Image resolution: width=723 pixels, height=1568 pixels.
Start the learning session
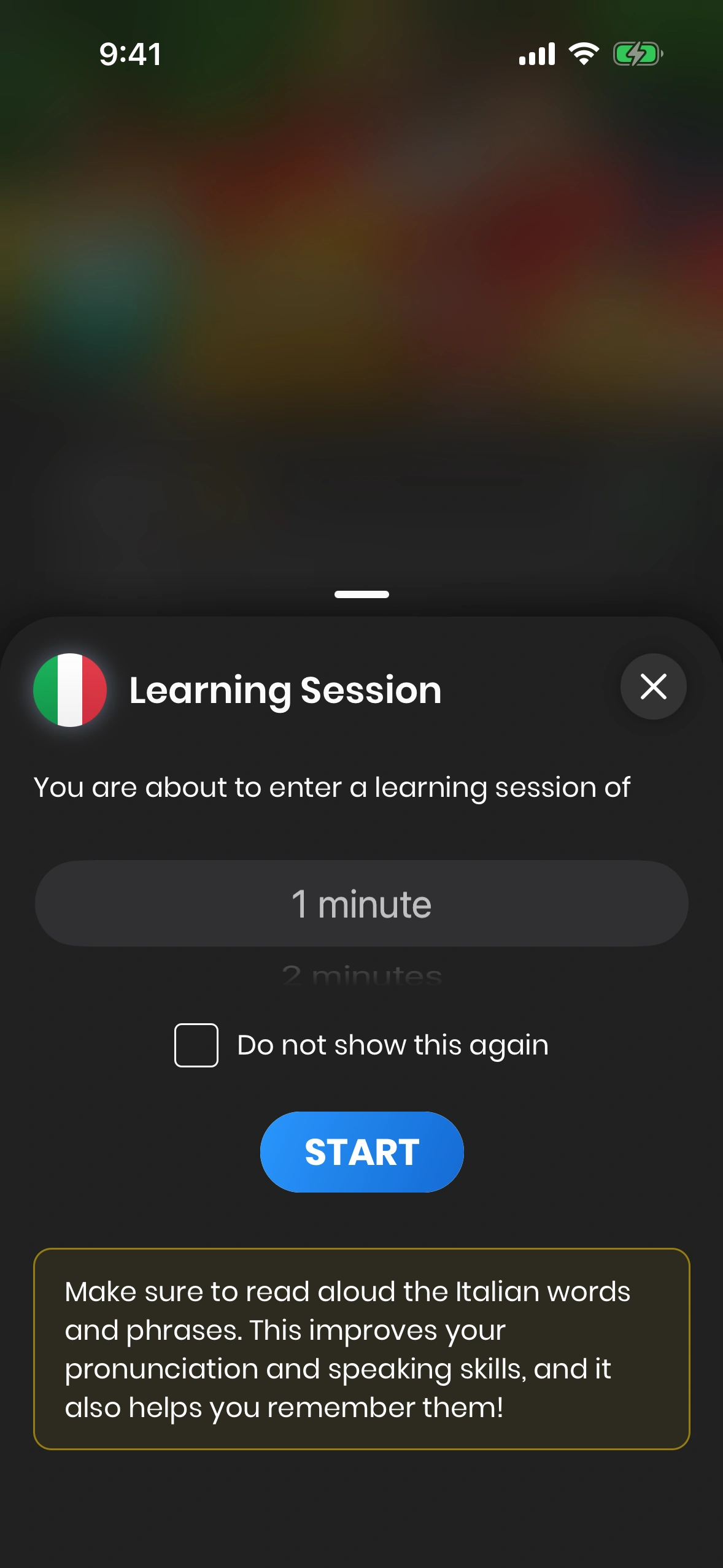(361, 1151)
